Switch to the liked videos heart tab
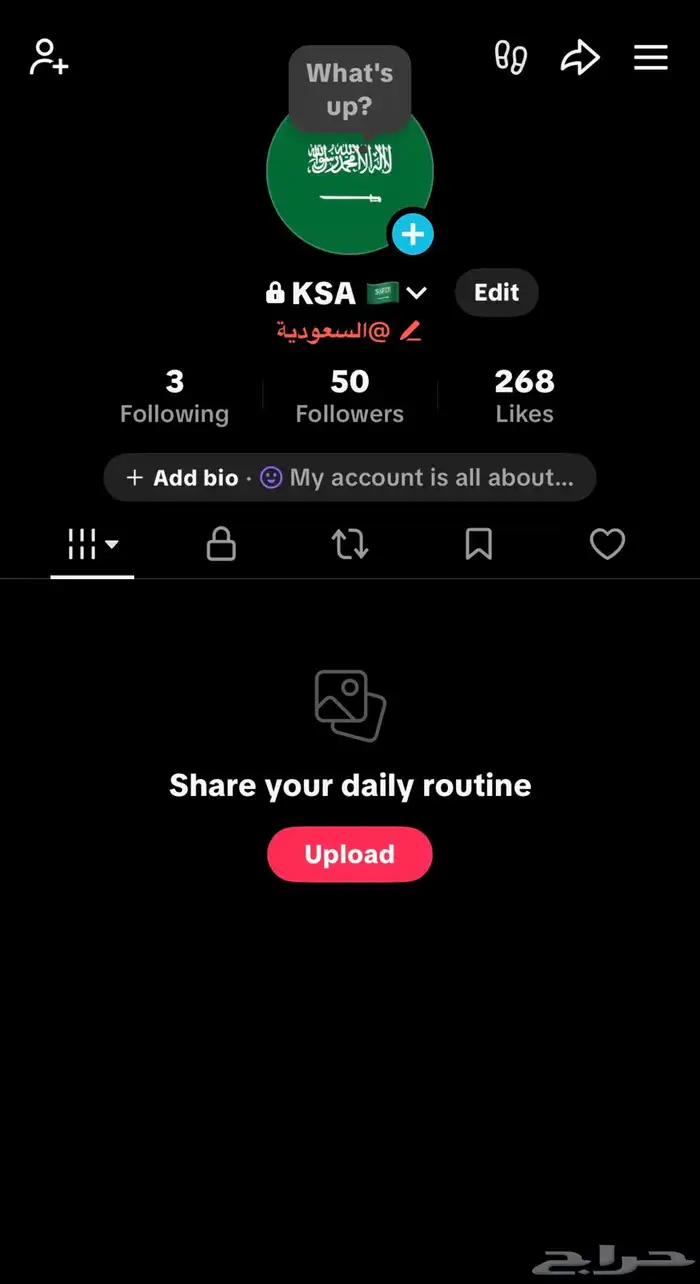 (607, 545)
